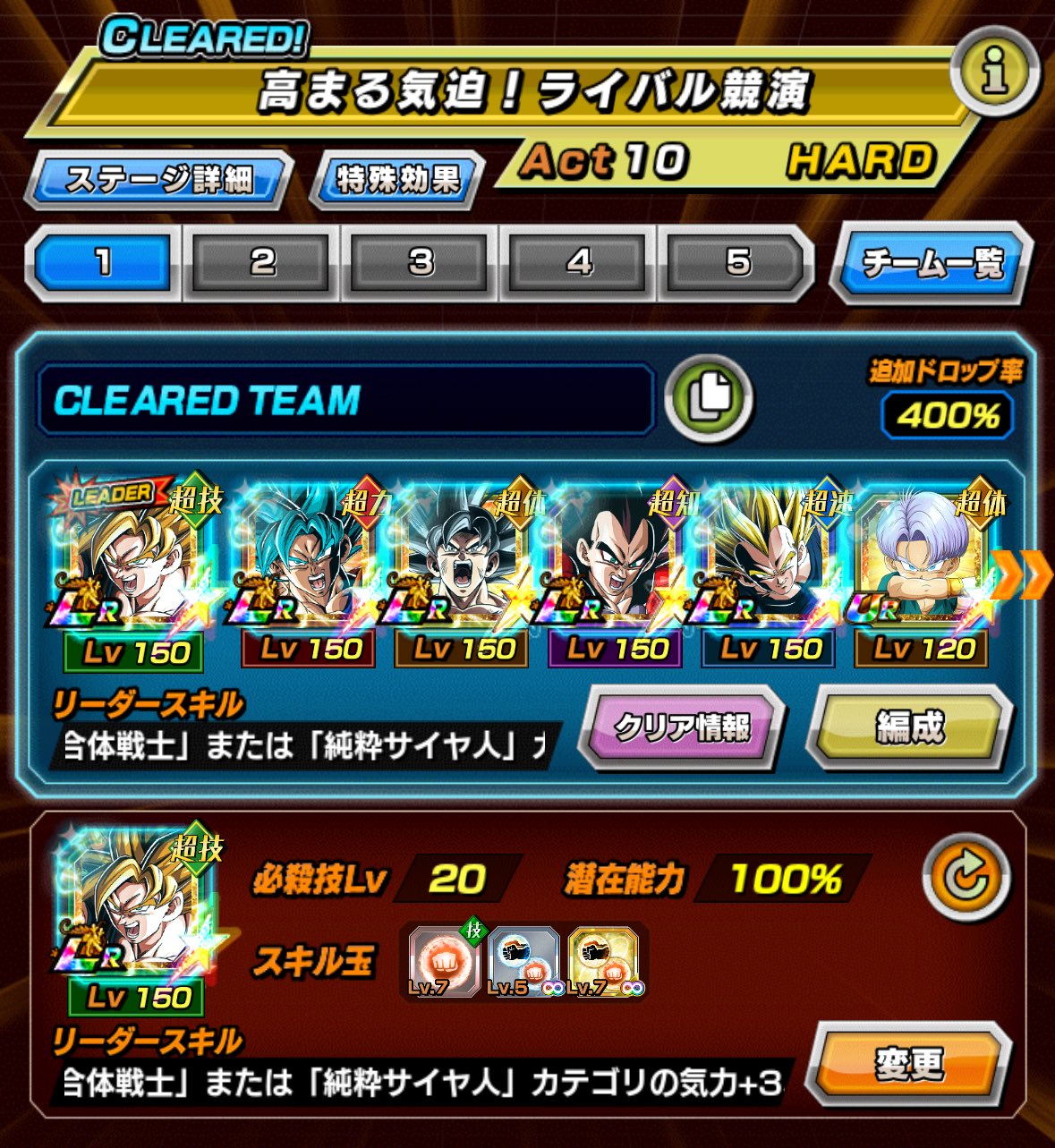
Task: Copy the cleared team
Action: tap(710, 398)
